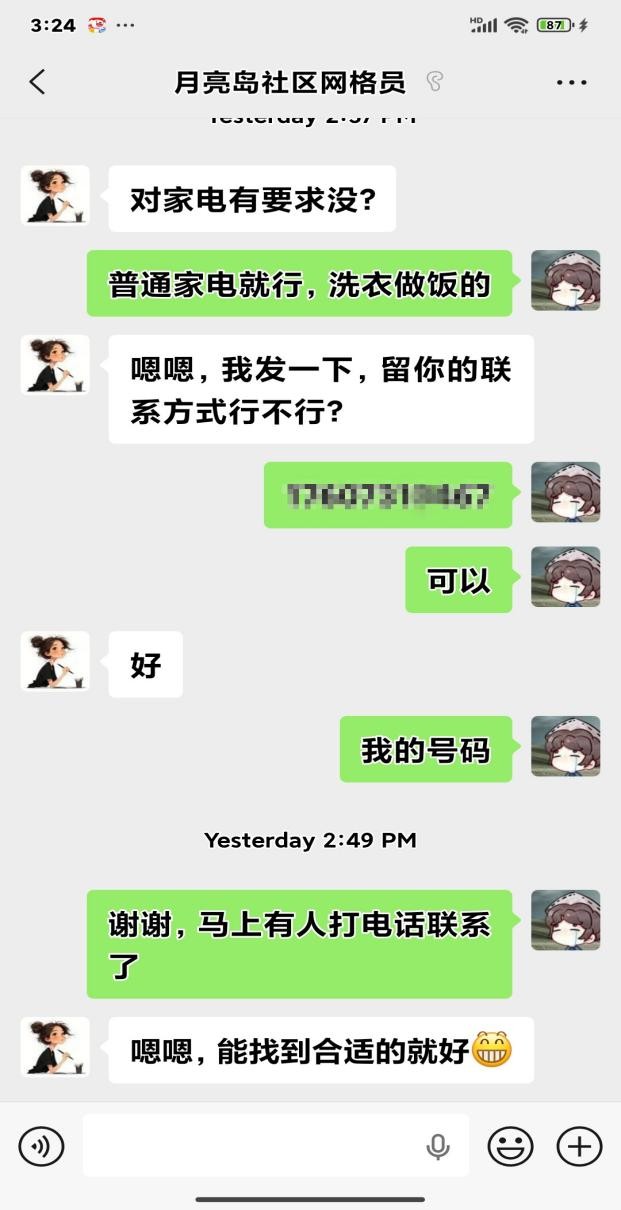The image size is (621, 1210).
Task: Tap the microphone icon in the text field
Action: coord(438,1147)
